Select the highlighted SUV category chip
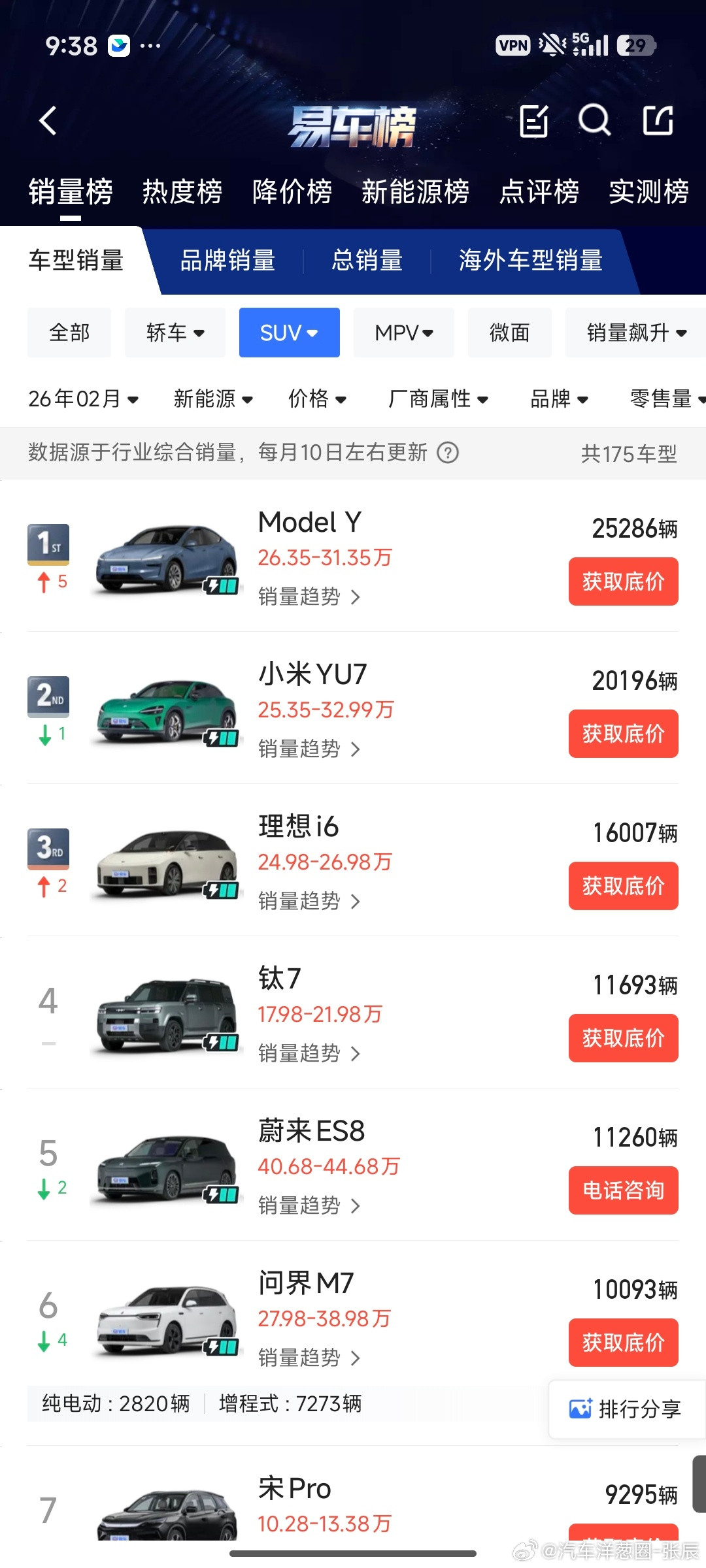This screenshot has height=1568, width=706. (x=289, y=333)
